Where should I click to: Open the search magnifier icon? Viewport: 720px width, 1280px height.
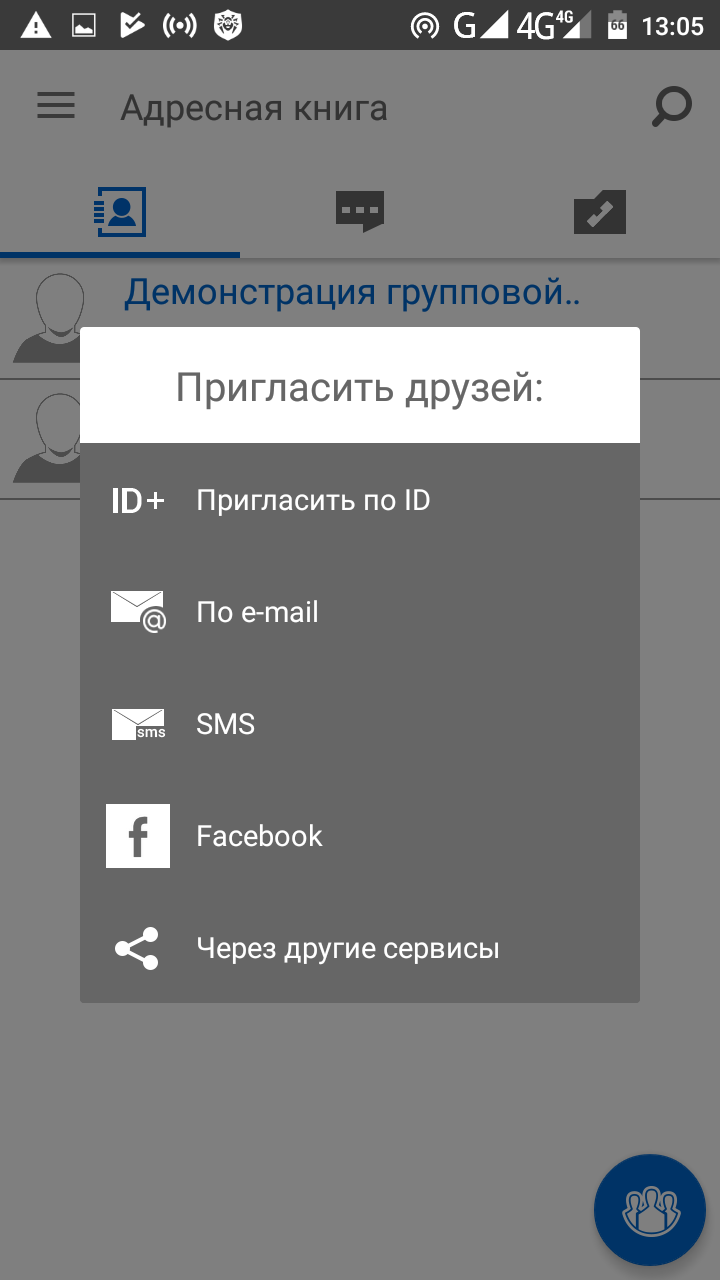[671, 107]
